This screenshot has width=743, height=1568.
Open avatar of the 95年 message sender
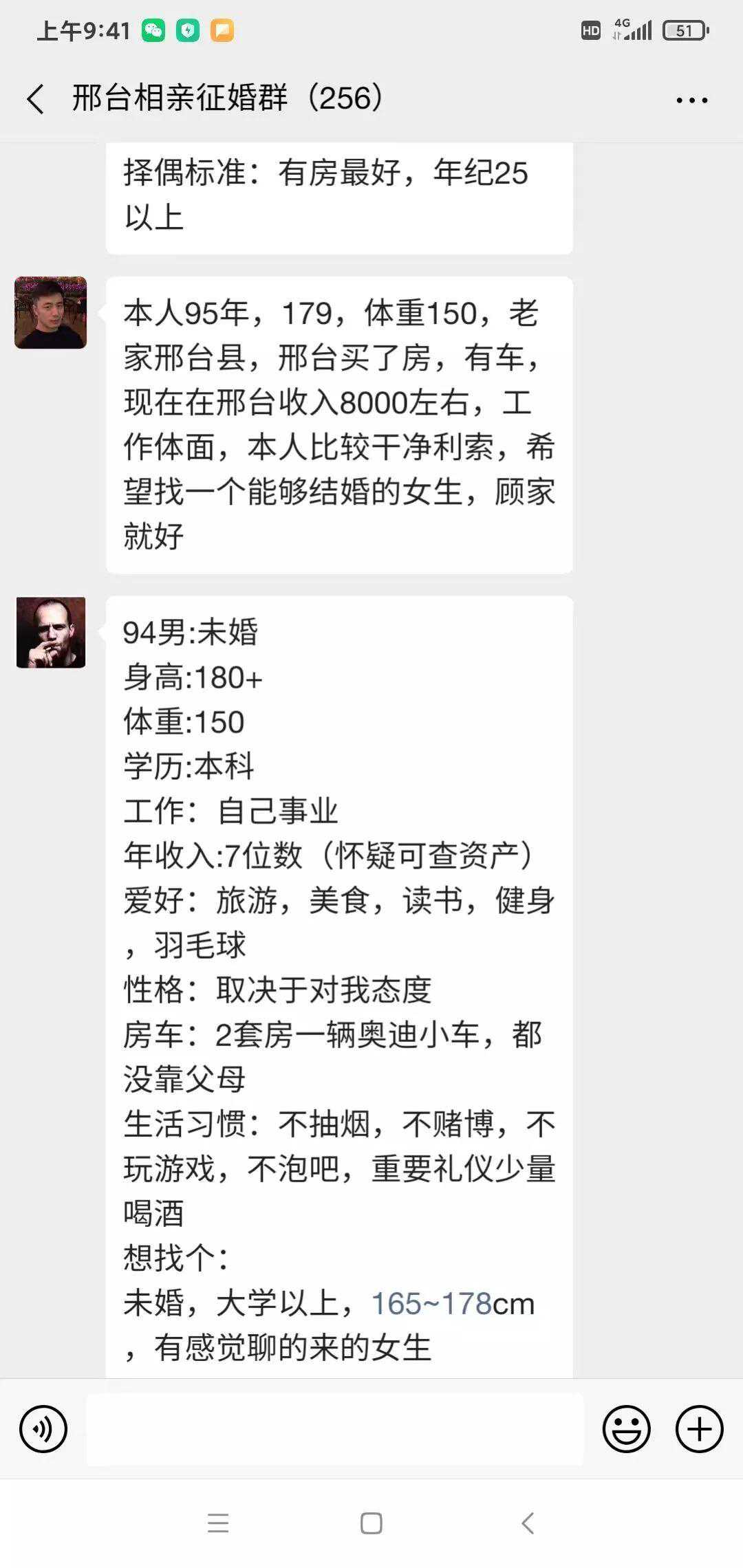coord(51,313)
